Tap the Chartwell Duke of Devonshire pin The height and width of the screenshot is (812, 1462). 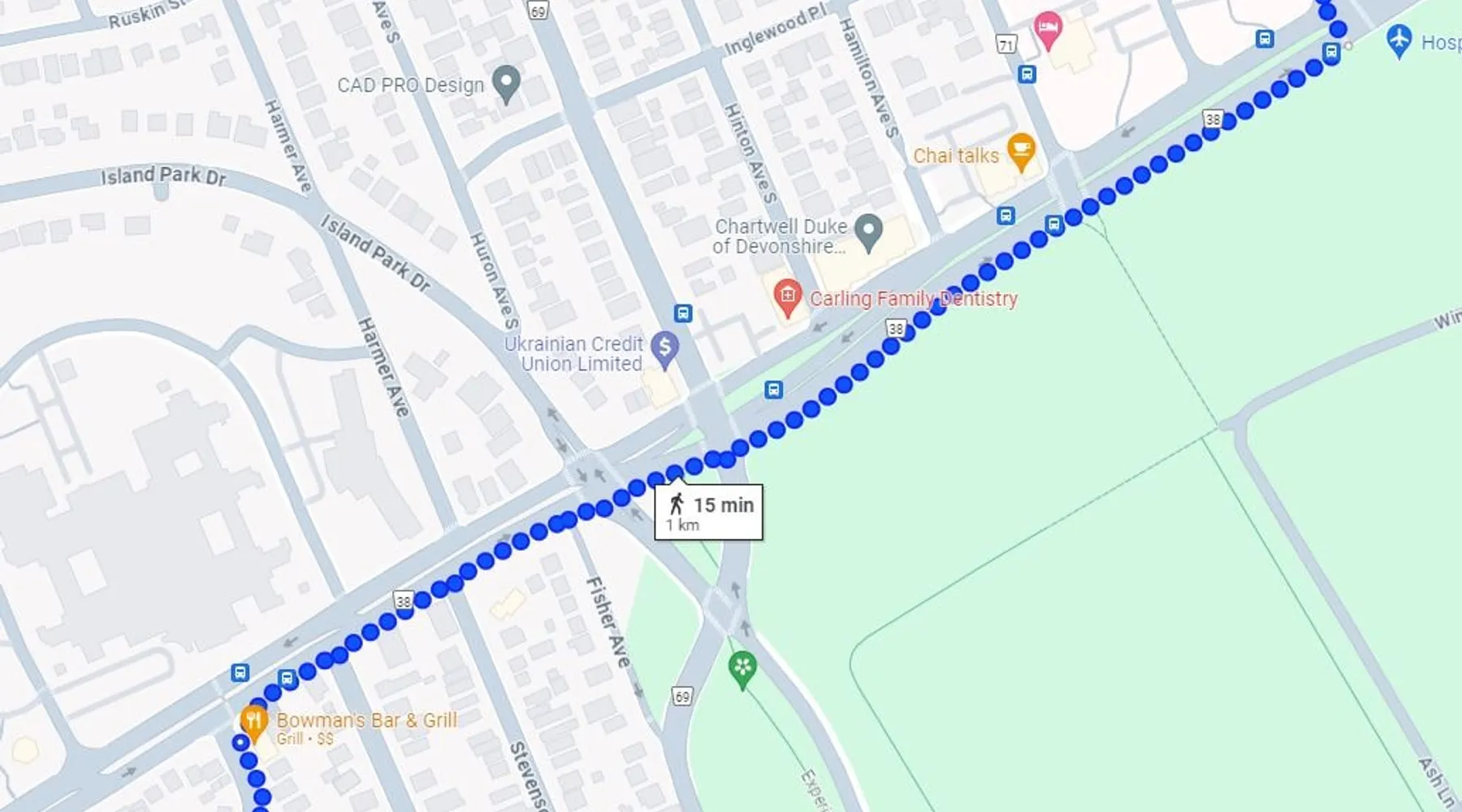click(x=869, y=231)
